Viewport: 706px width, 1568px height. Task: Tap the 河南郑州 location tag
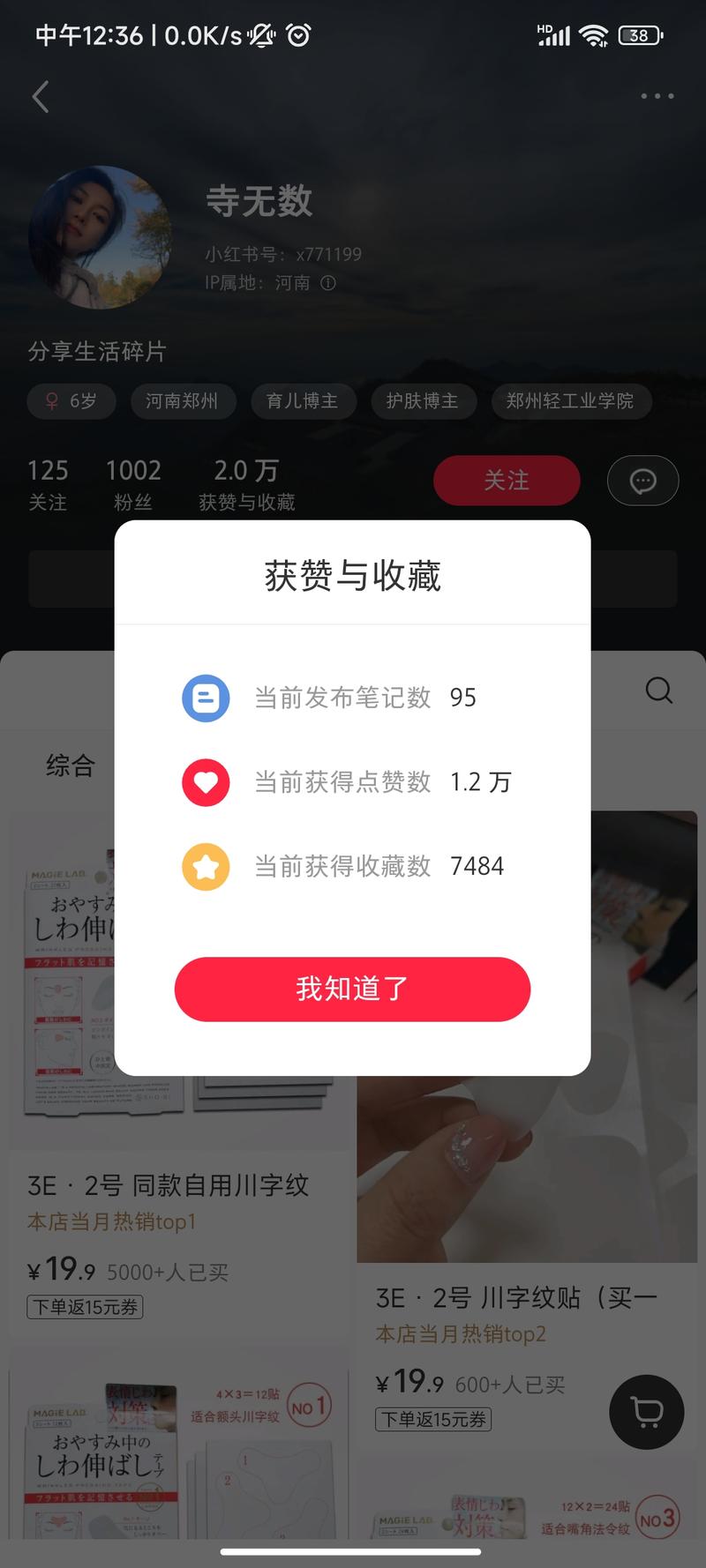click(x=184, y=400)
